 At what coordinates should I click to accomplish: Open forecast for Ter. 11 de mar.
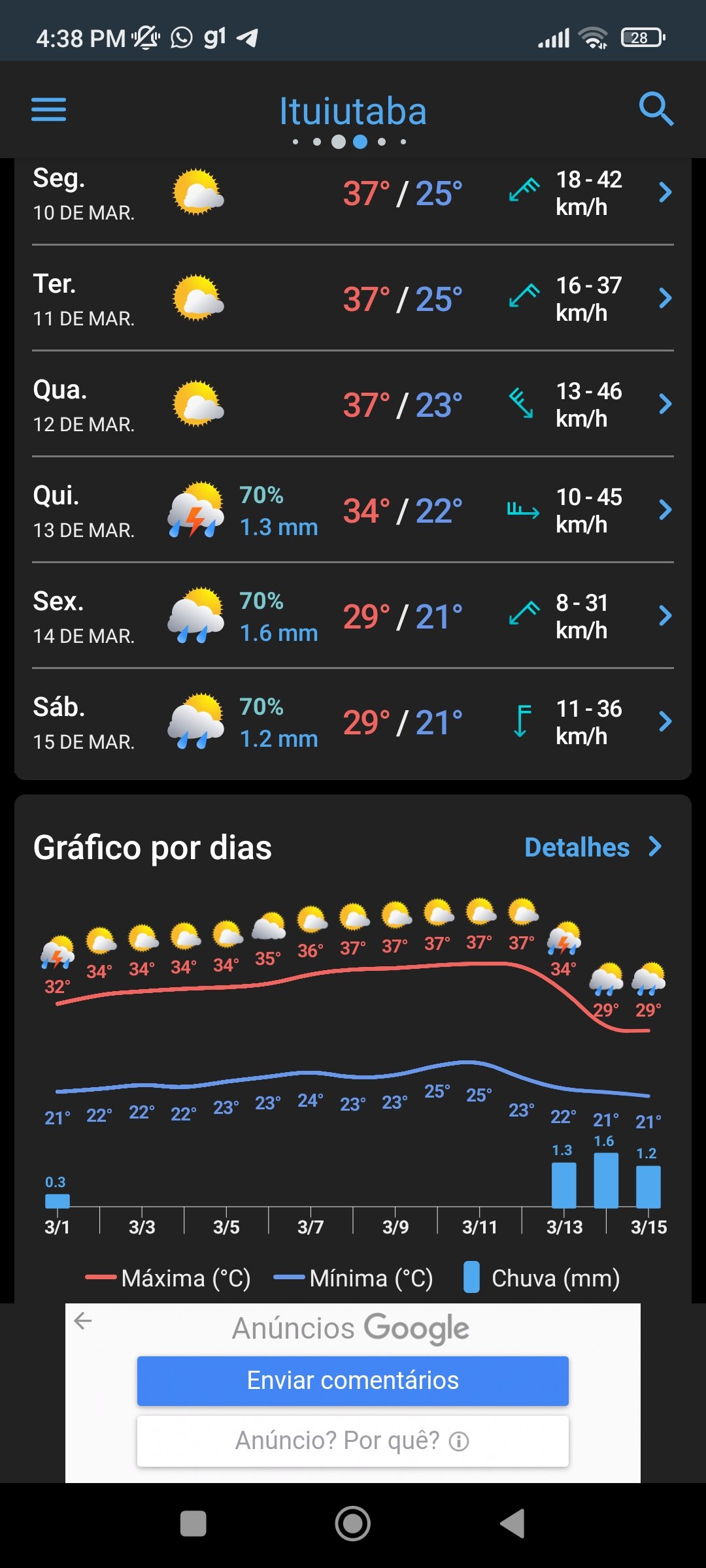(353, 299)
